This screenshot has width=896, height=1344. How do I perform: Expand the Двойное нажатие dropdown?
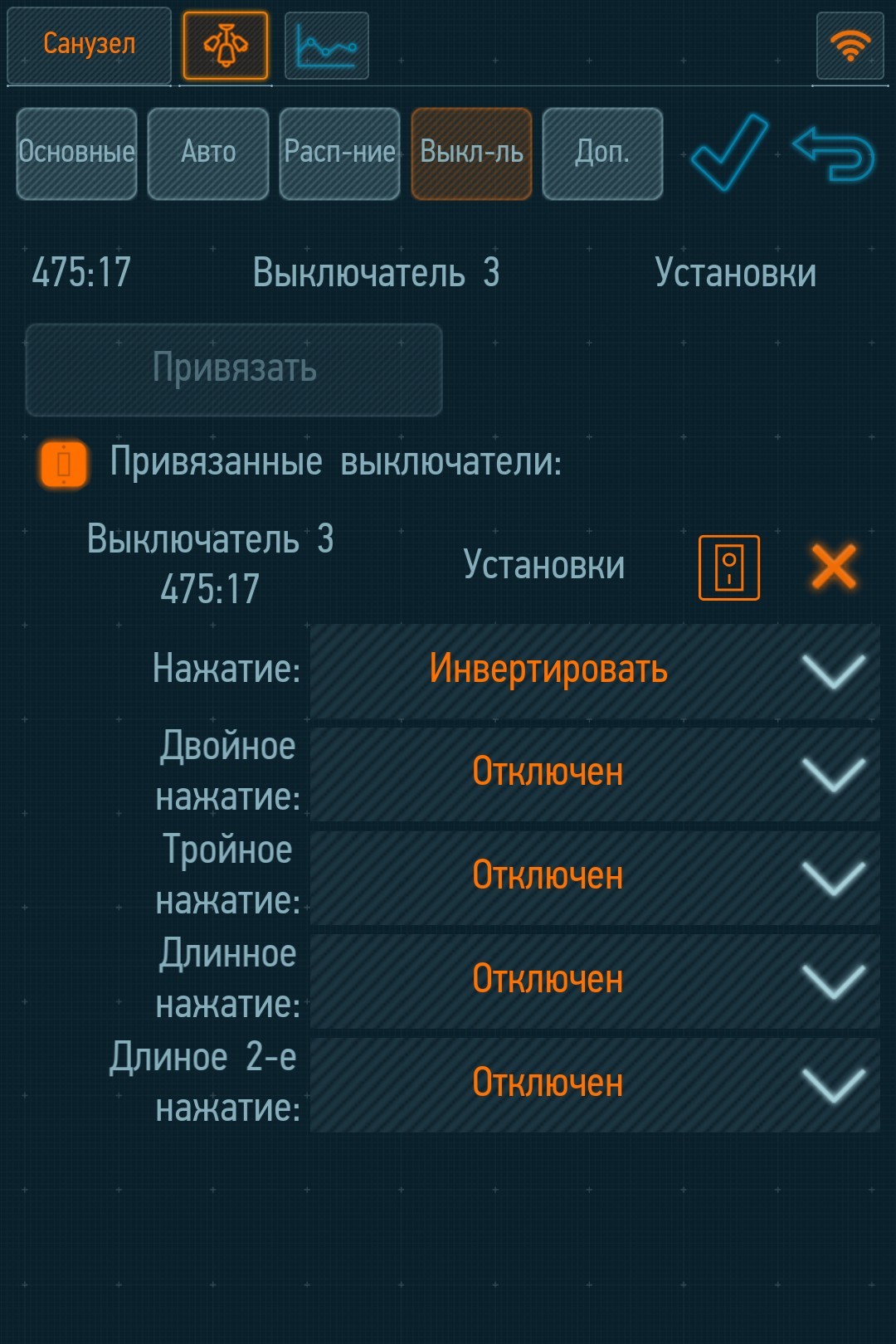(595, 774)
